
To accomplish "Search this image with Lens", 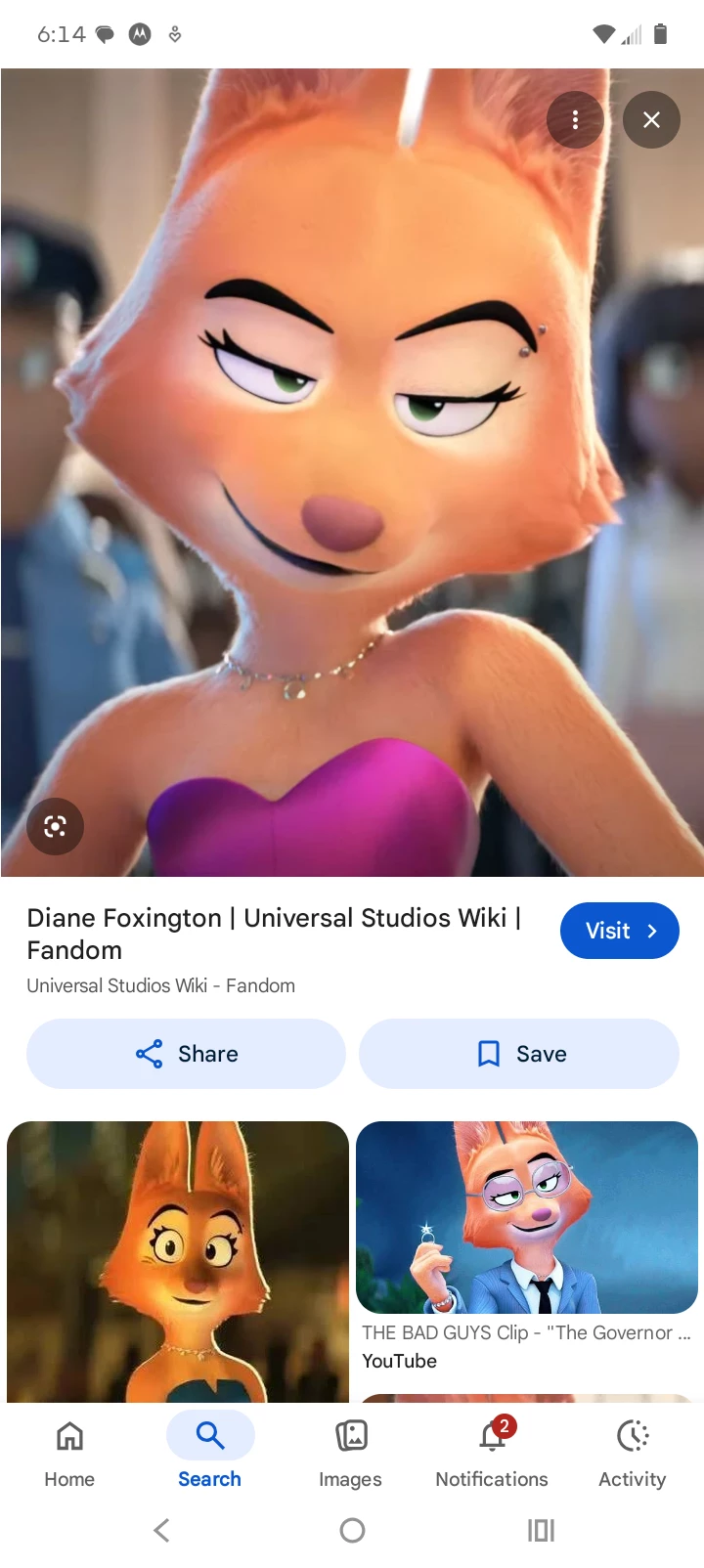I will click(x=55, y=826).
